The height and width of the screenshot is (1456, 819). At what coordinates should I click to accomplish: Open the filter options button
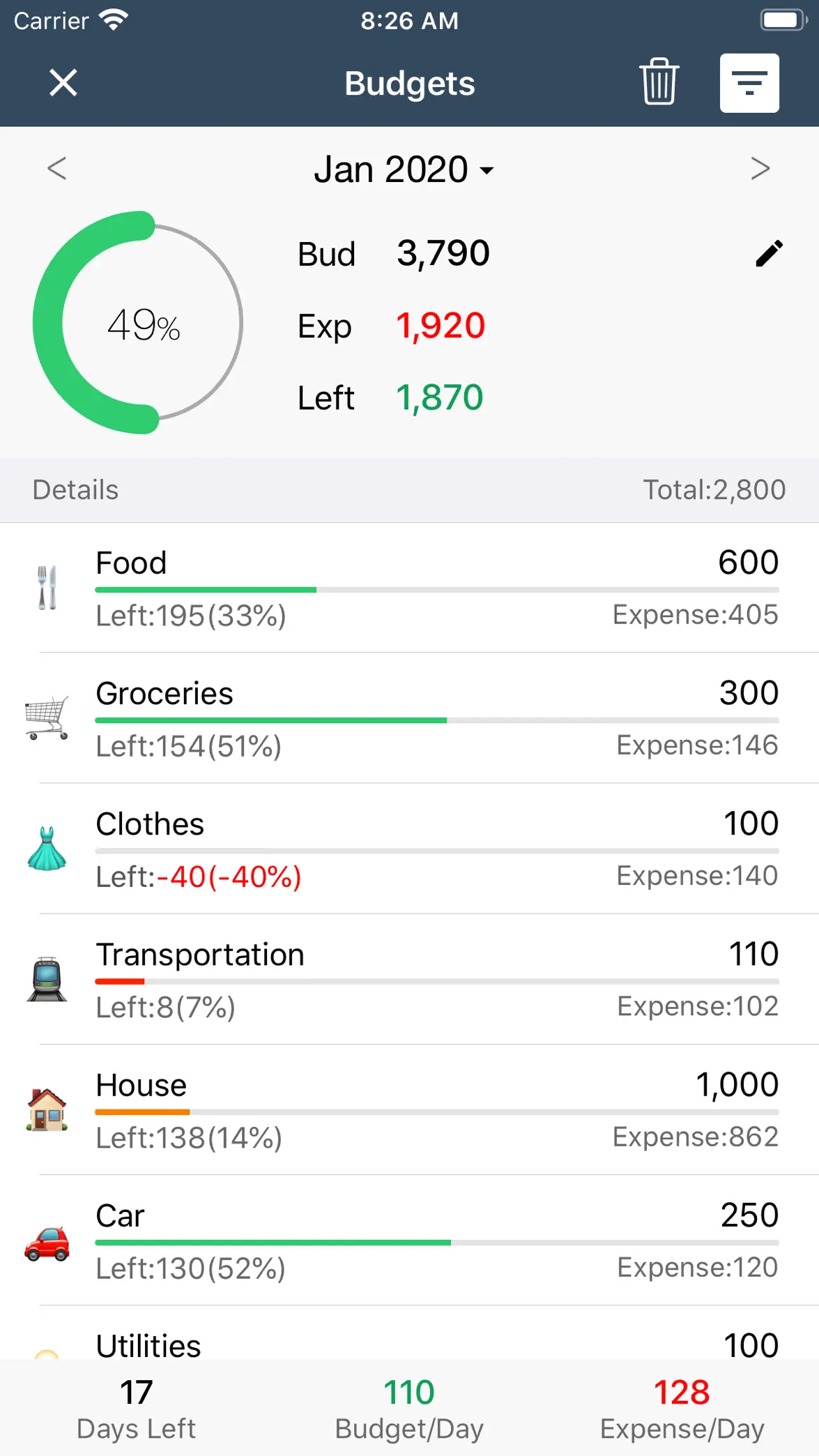pos(749,83)
